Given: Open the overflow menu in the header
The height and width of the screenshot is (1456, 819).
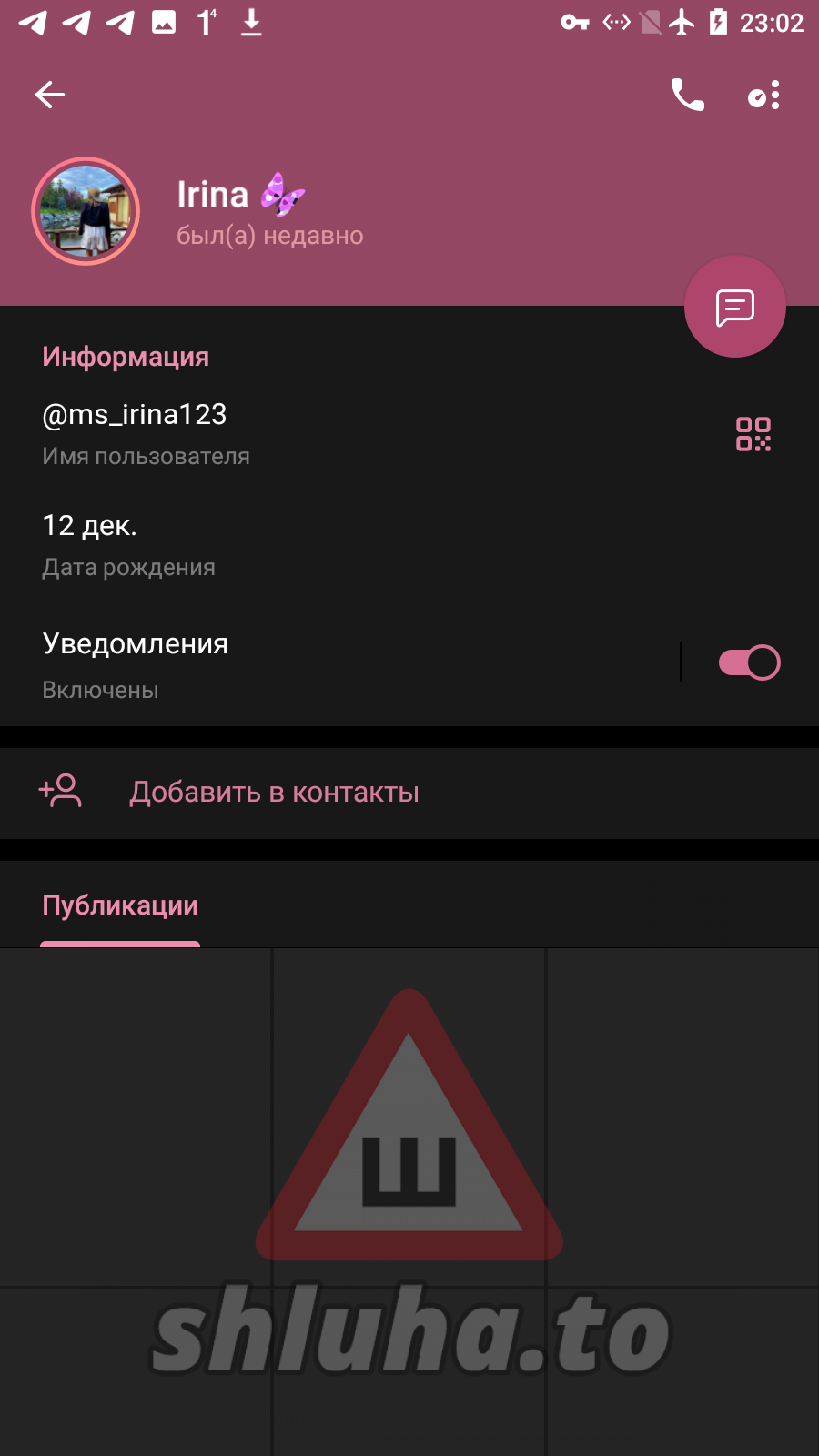Looking at the screenshot, I should pos(764,95).
